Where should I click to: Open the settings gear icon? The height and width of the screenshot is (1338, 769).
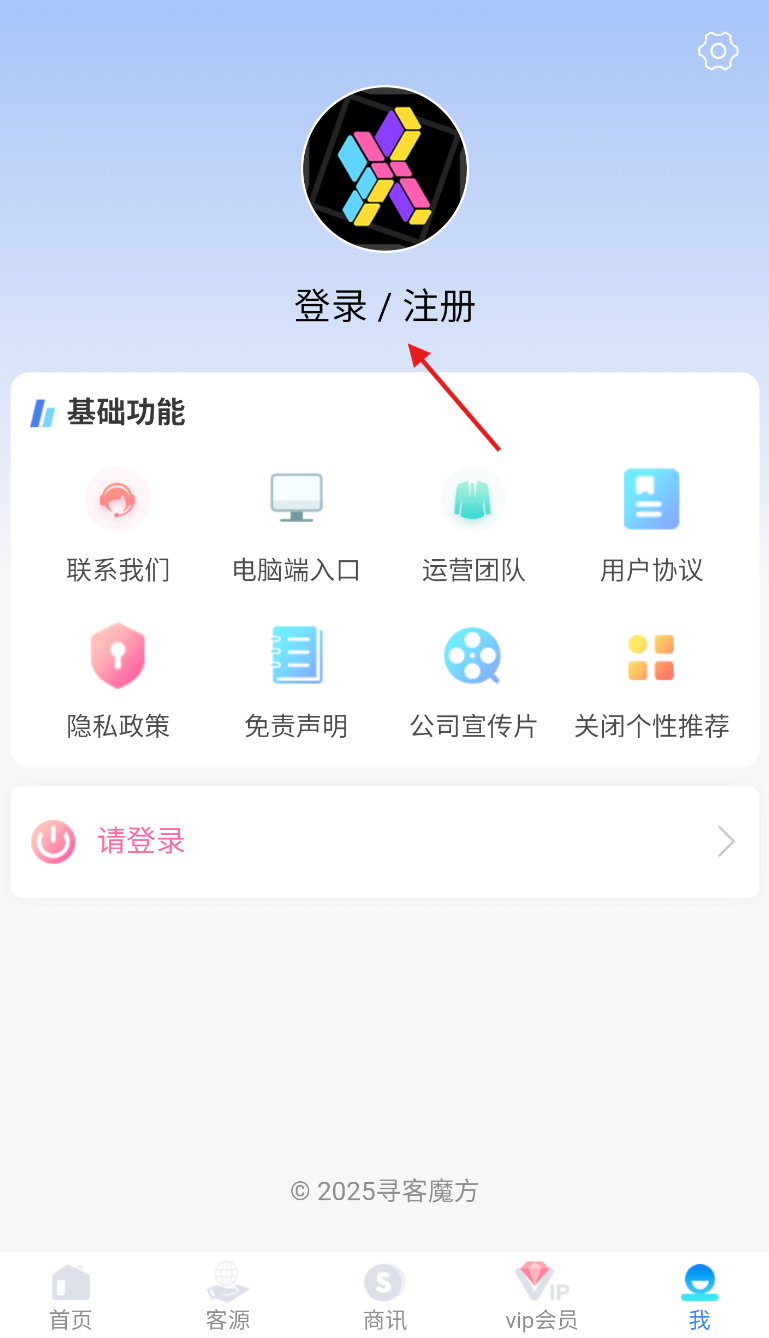click(717, 51)
